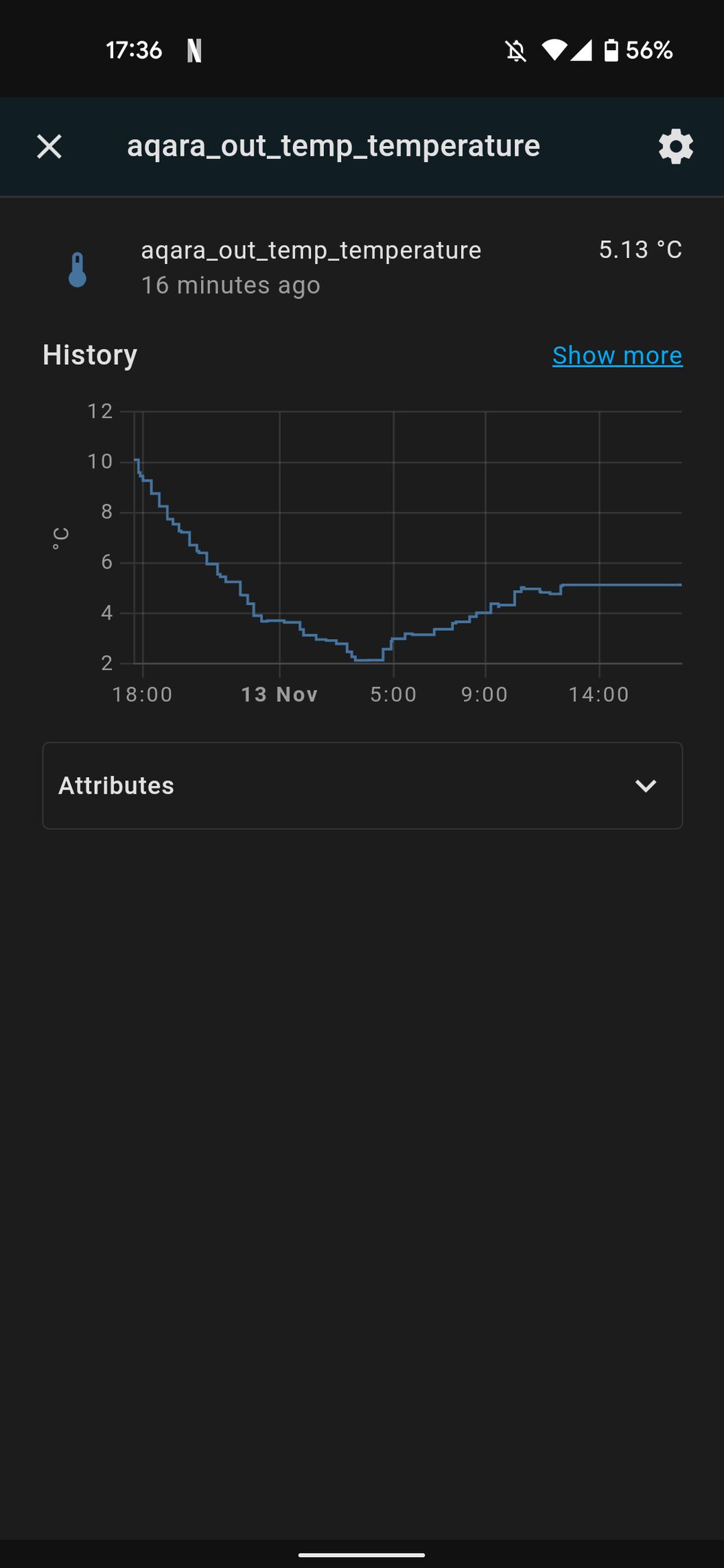Open the Show more history link
Image resolution: width=724 pixels, height=1568 pixels.
click(617, 355)
